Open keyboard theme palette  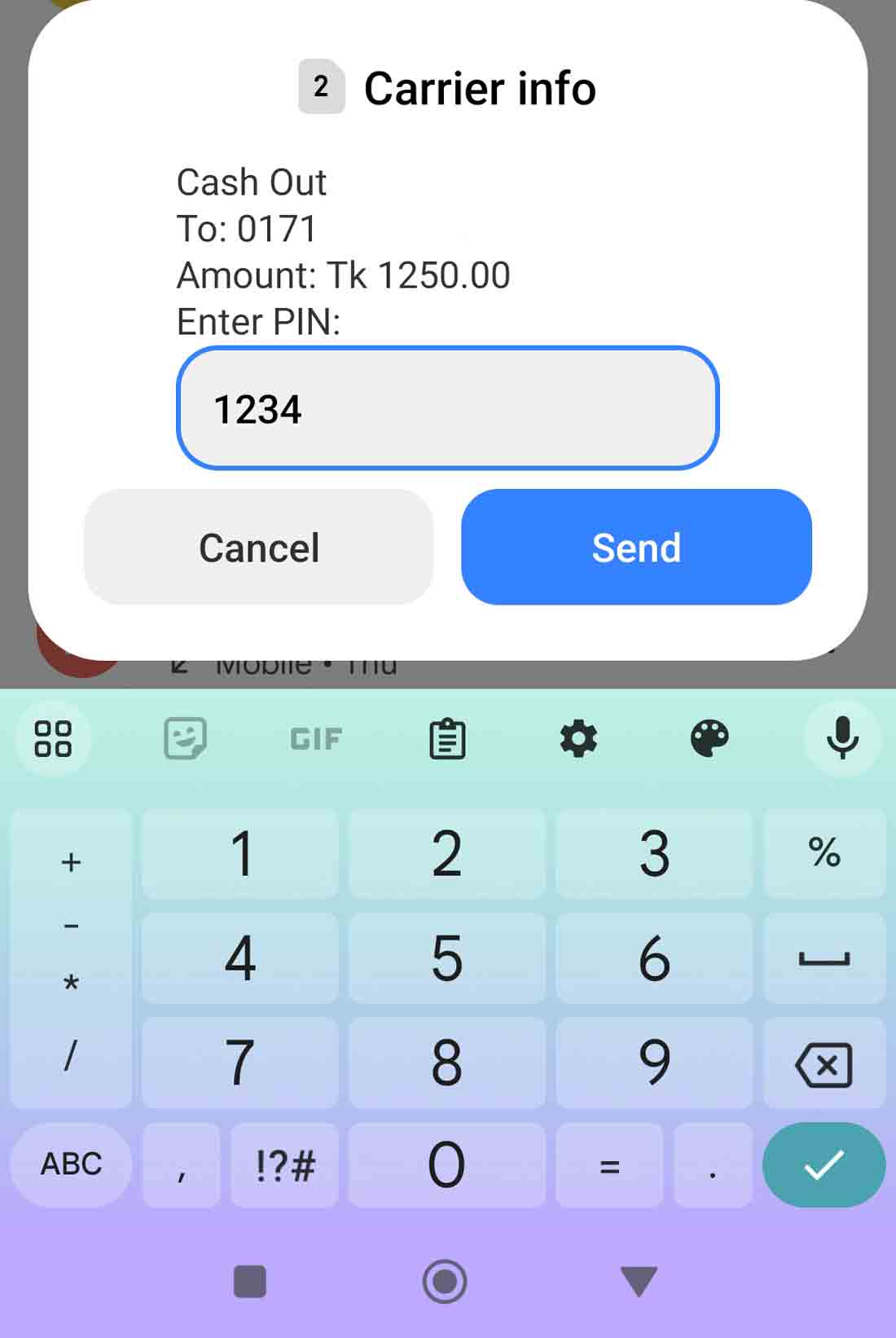point(709,739)
